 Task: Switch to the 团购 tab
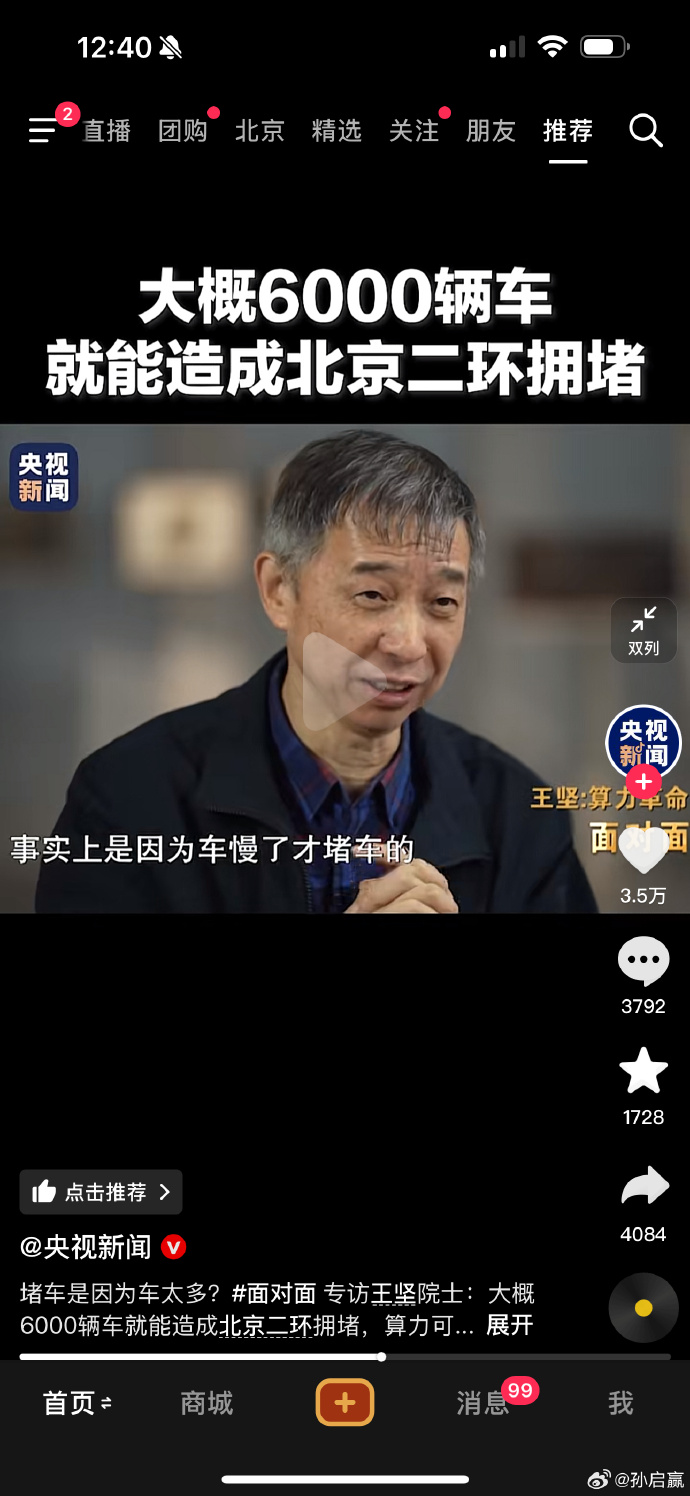pos(183,131)
